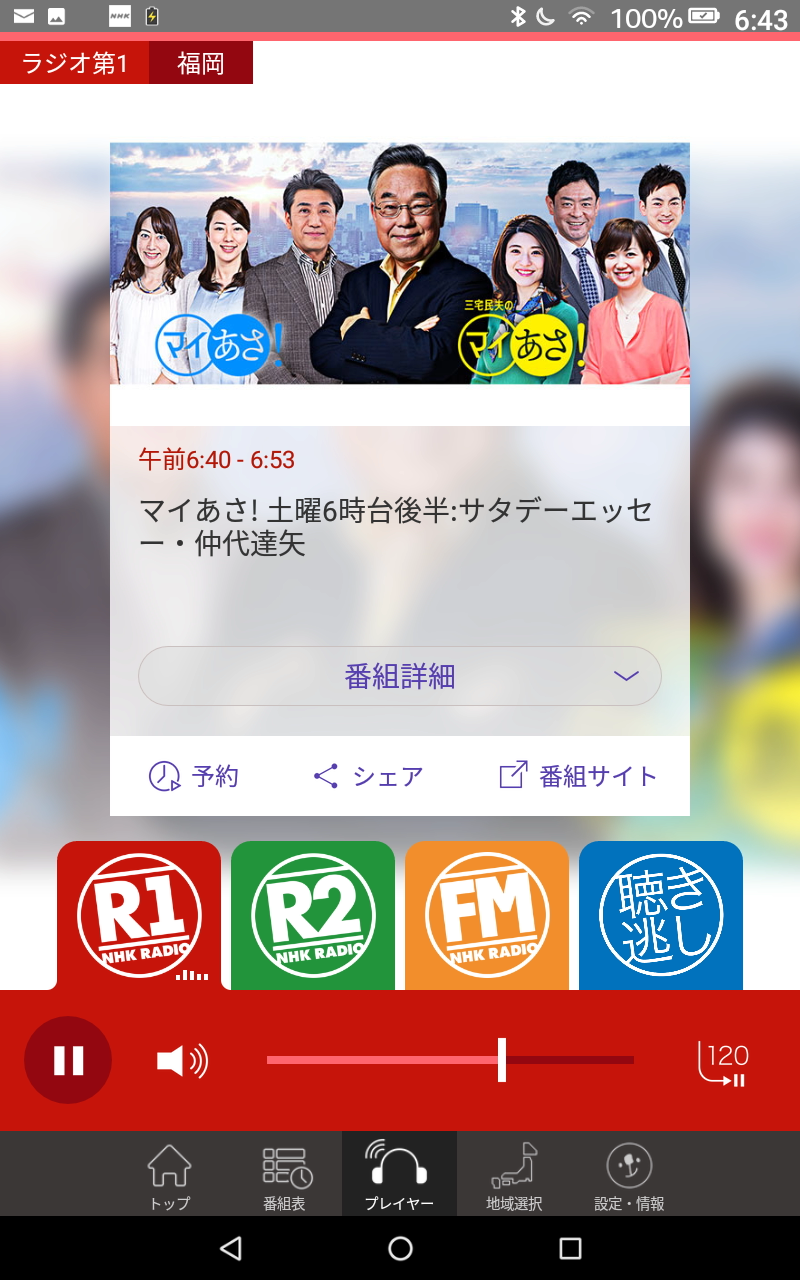Open the 番組サイト program website
This screenshot has width=800, height=1280.
(x=578, y=776)
